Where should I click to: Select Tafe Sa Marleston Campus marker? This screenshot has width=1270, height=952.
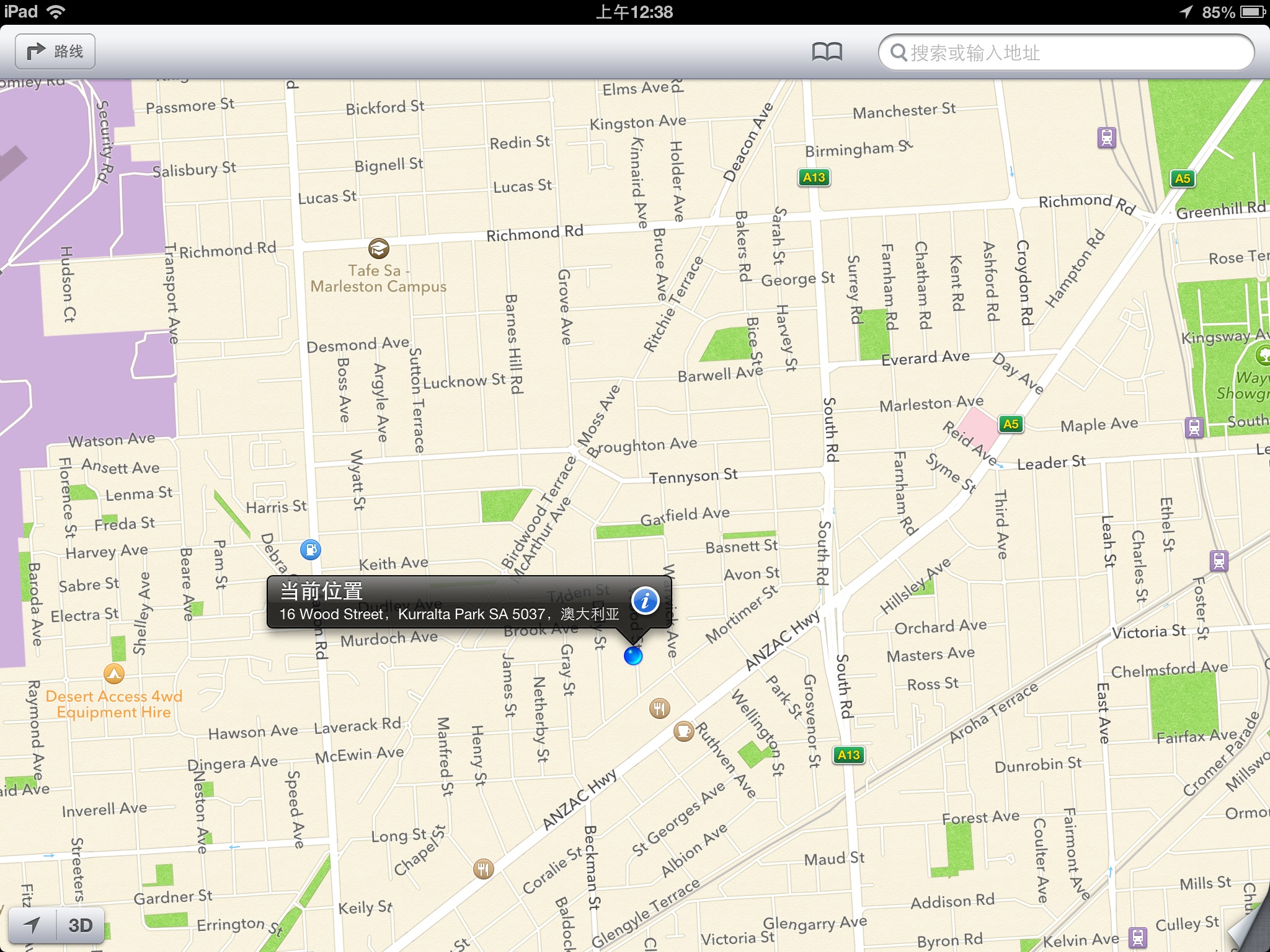(378, 249)
